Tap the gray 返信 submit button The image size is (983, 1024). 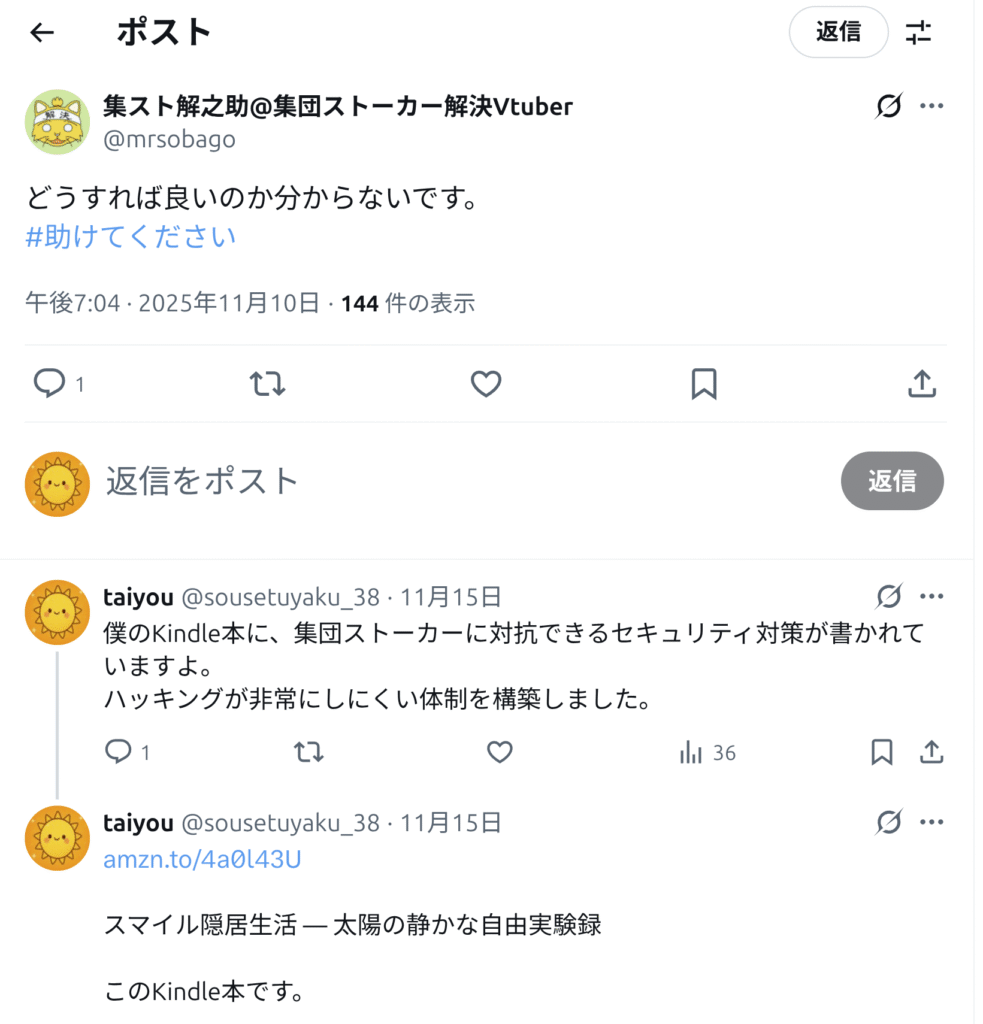point(892,481)
